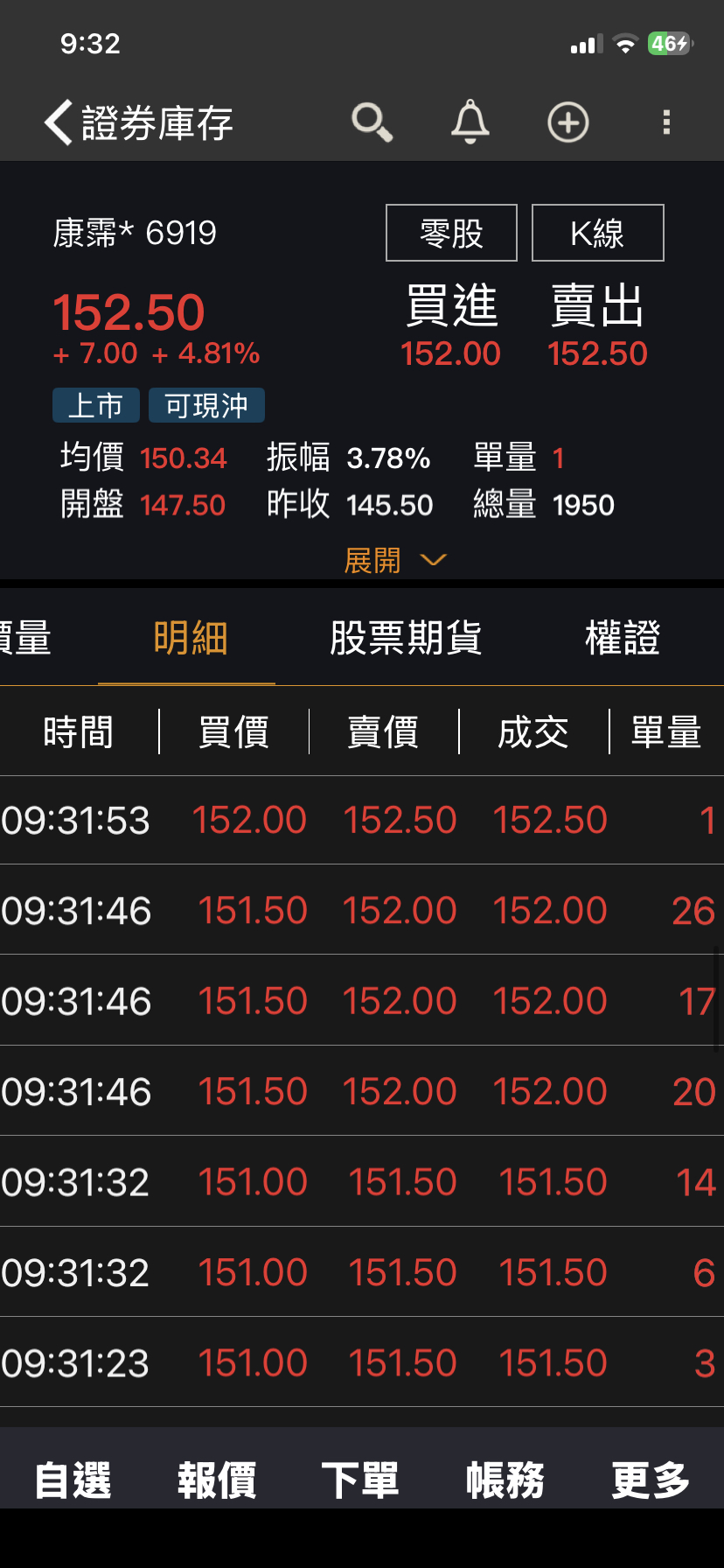Open the 帳務 bottom tab

tap(505, 1480)
